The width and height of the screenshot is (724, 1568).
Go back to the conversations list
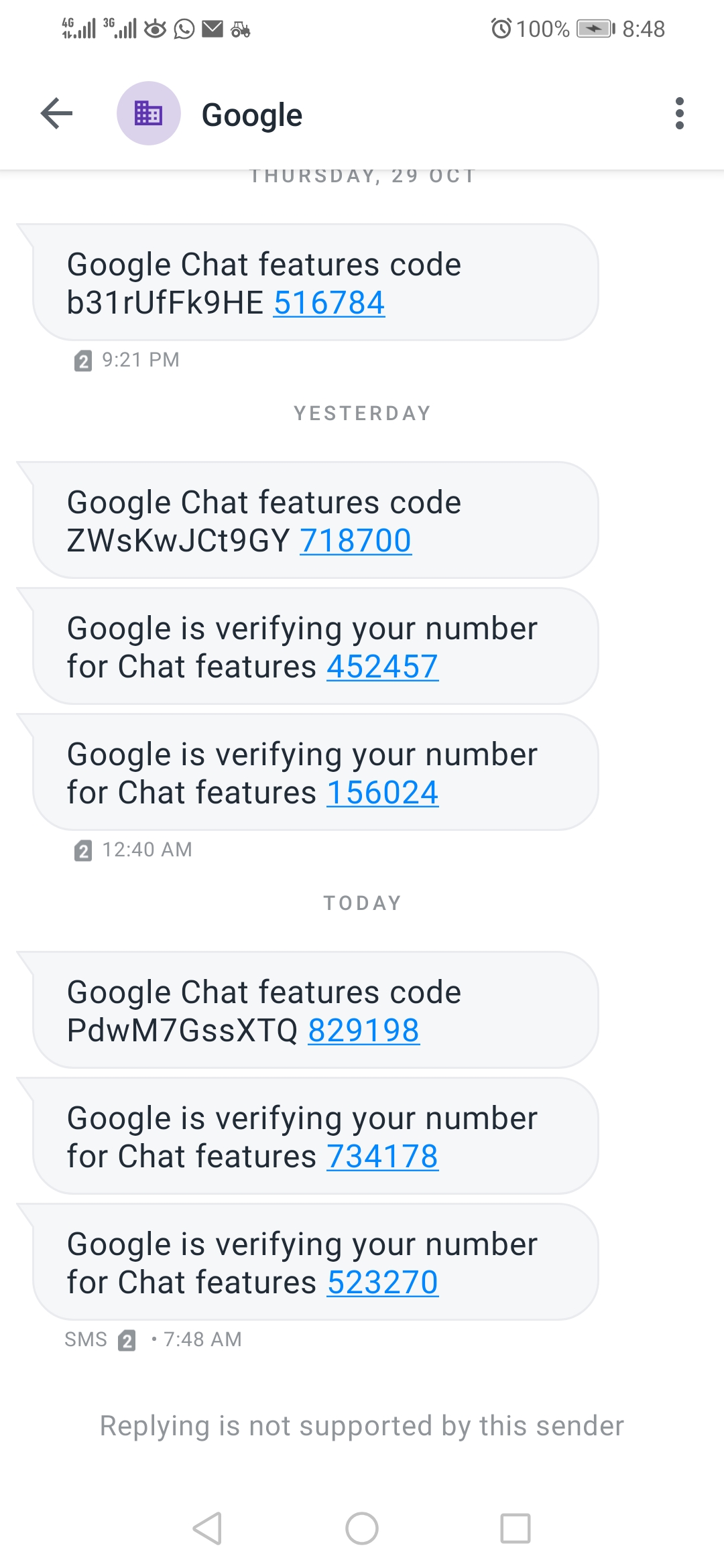pos(56,113)
